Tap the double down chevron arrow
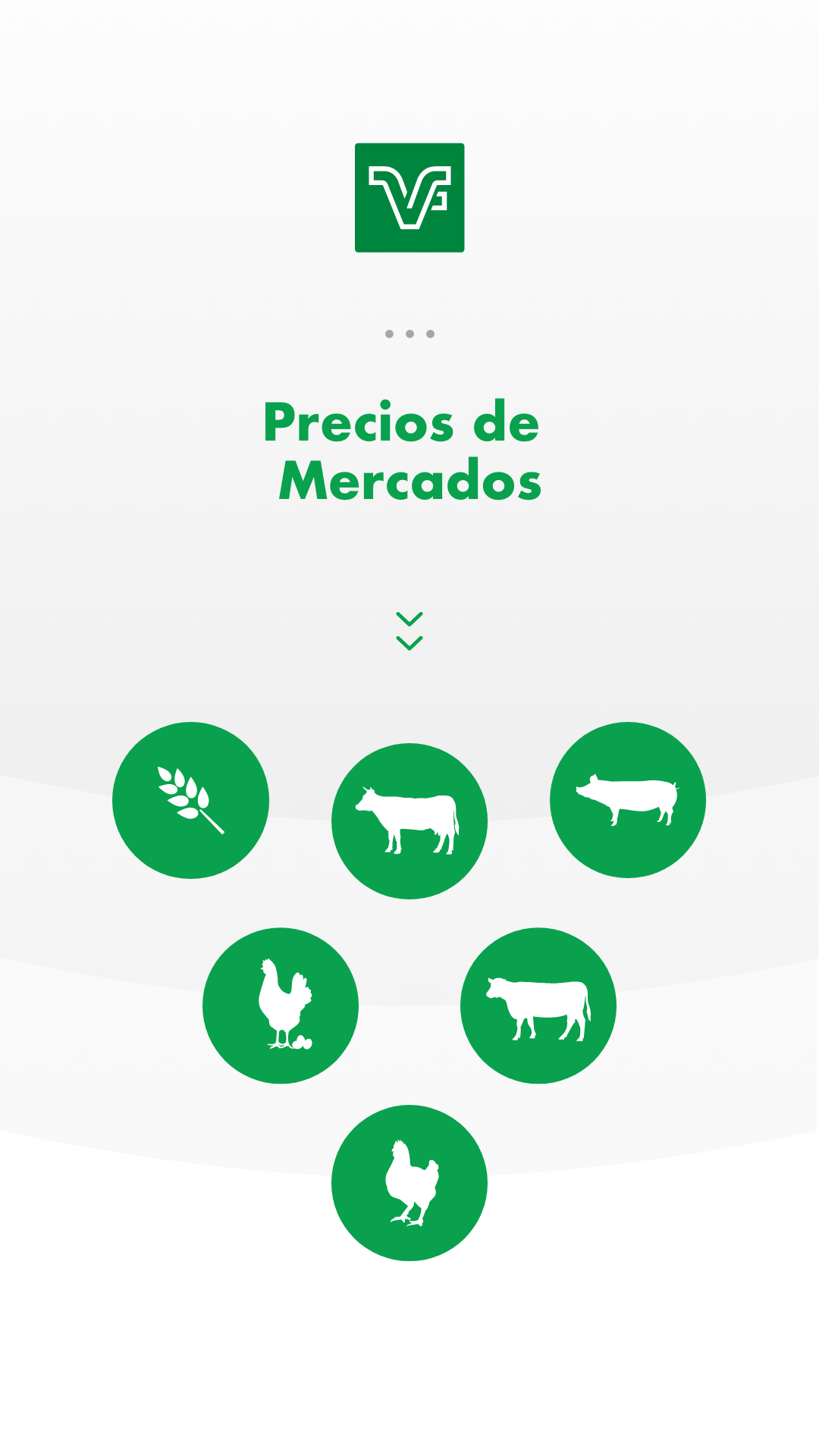The width and height of the screenshot is (819, 1456). 409,631
